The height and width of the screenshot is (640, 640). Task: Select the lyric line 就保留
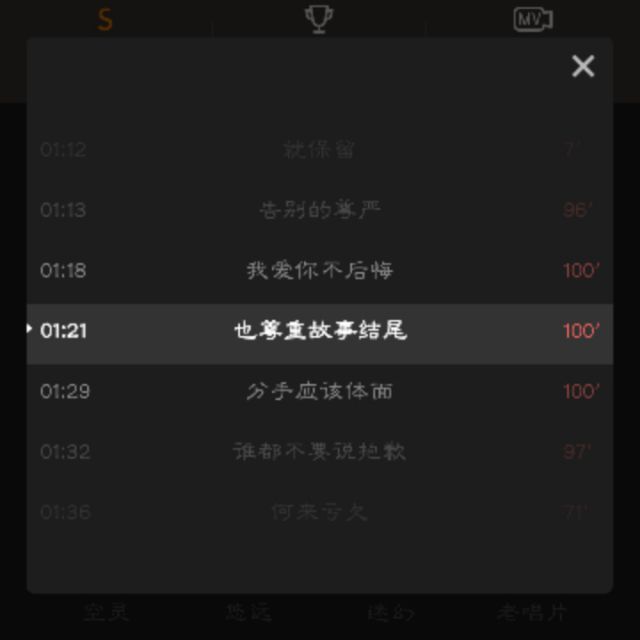tap(319, 150)
